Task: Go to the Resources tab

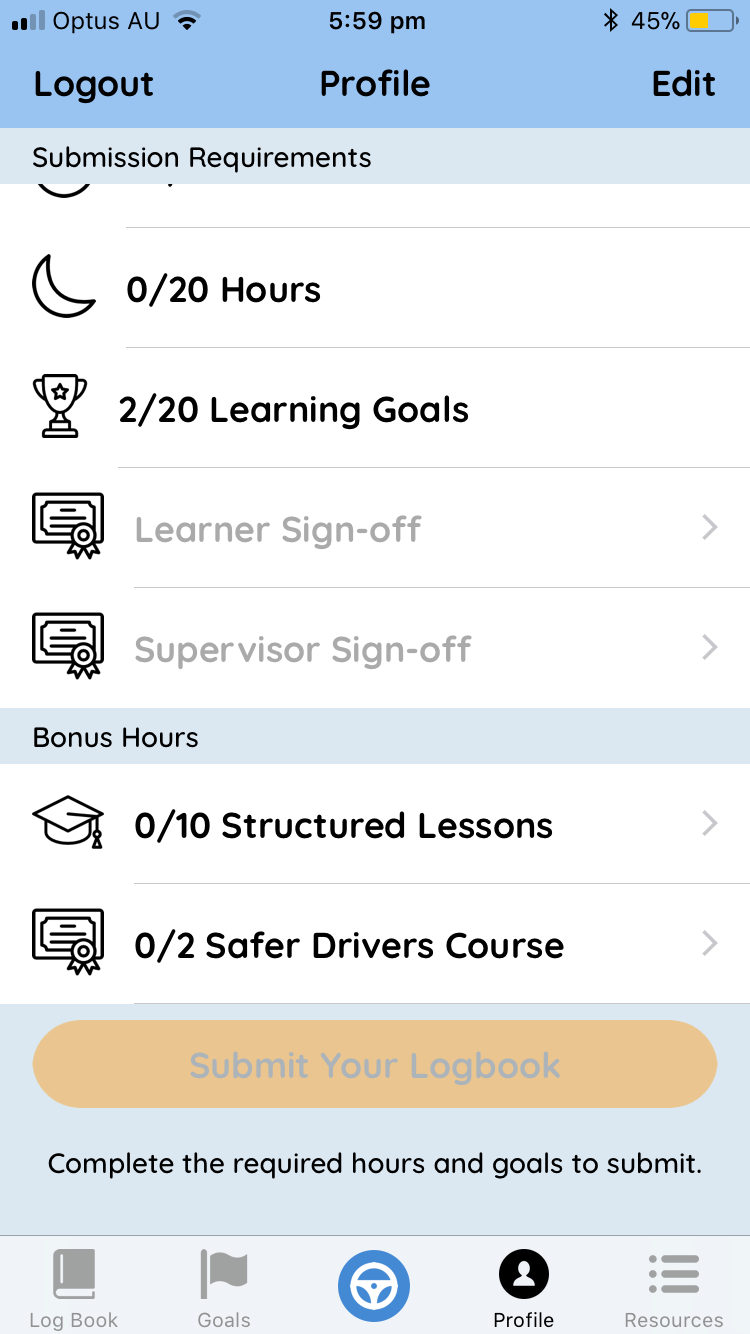Action: click(x=674, y=1288)
